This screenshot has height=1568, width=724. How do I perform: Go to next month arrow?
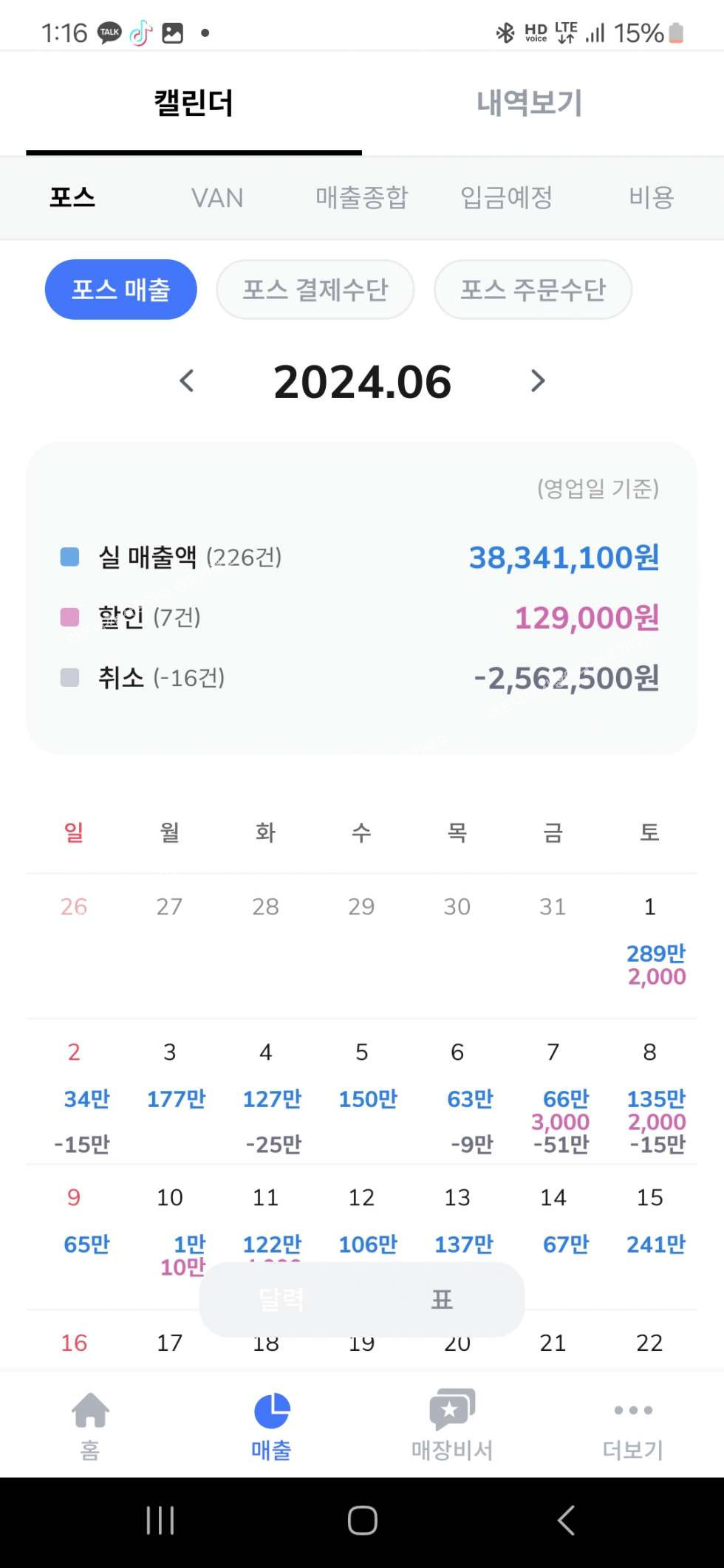click(x=538, y=381)
